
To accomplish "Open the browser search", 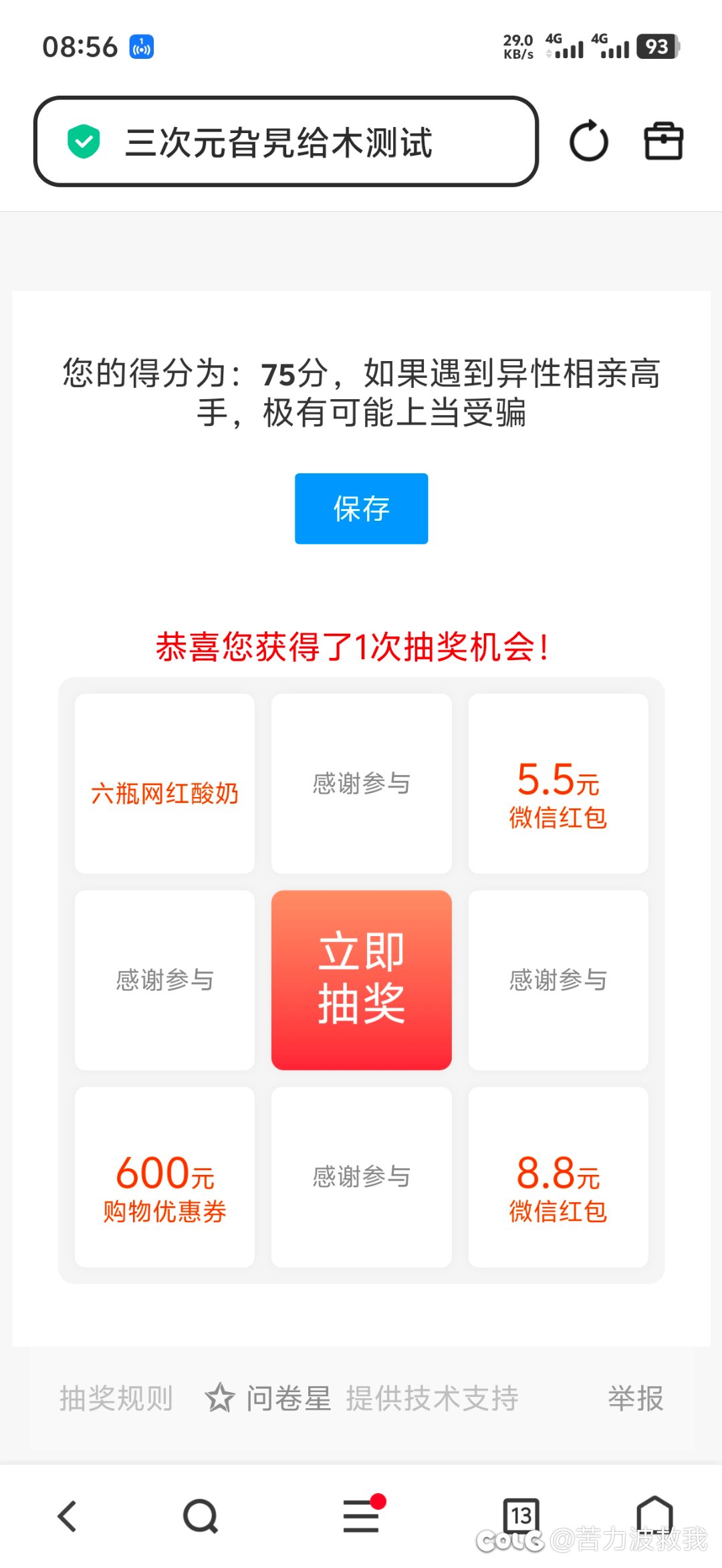I will [x=201, y=1516].
